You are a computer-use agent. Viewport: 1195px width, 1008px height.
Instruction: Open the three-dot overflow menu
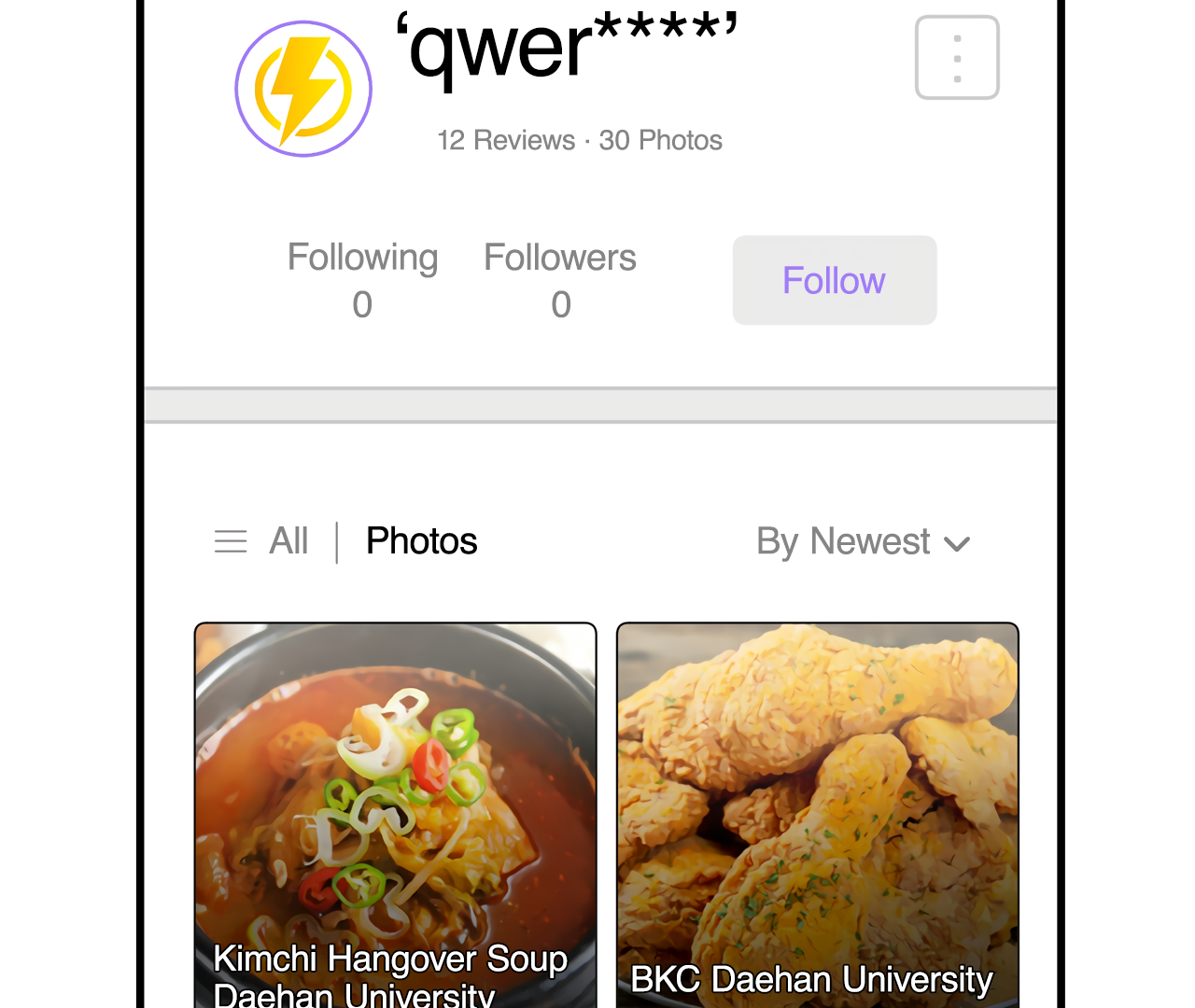(x=957, y=58)
